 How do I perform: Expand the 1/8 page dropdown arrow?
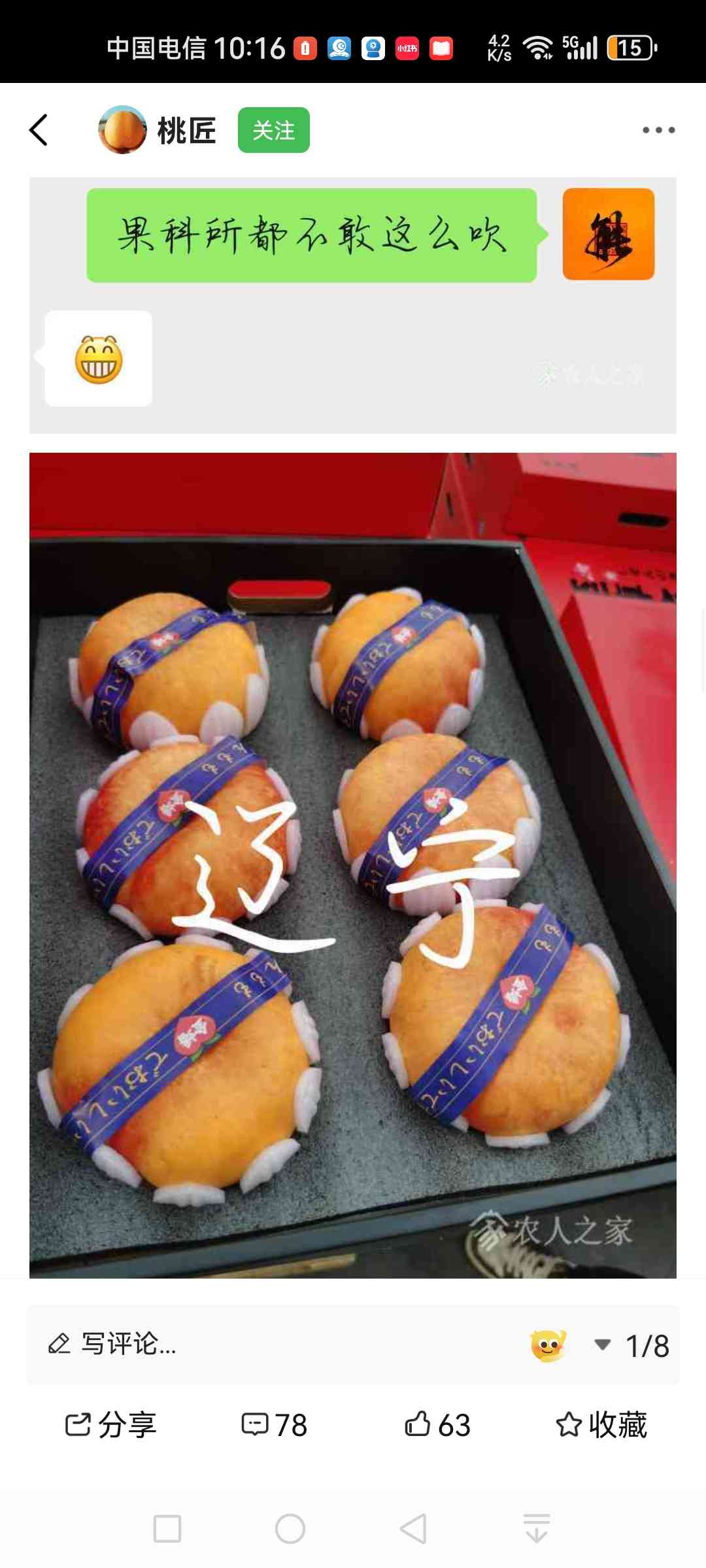(603, 1345)
